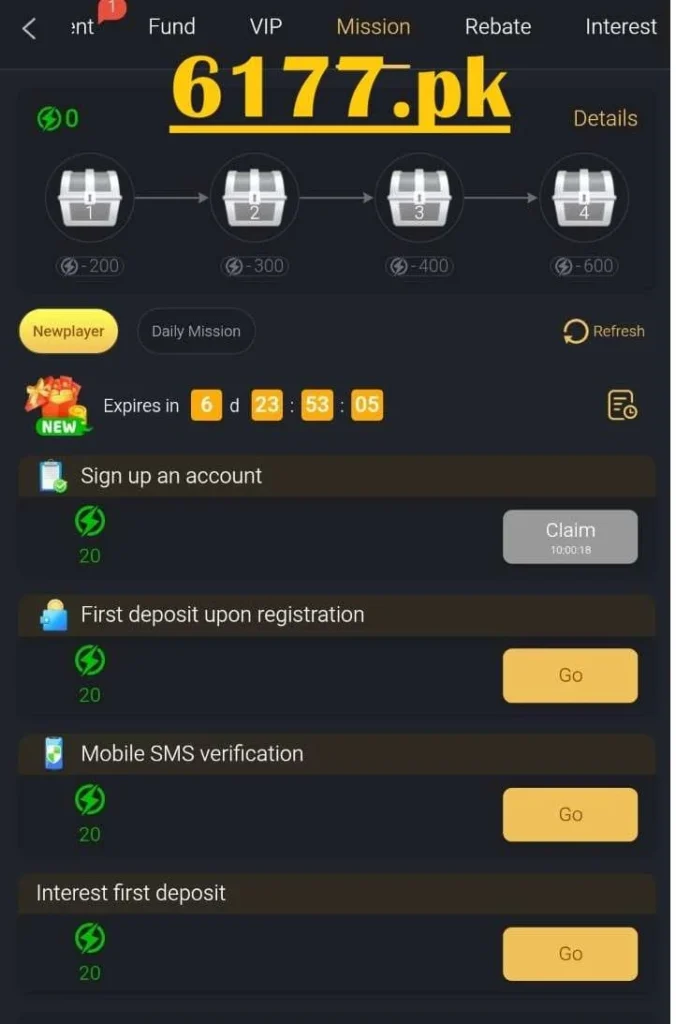View Details of activity points

[x=605, y=118]
